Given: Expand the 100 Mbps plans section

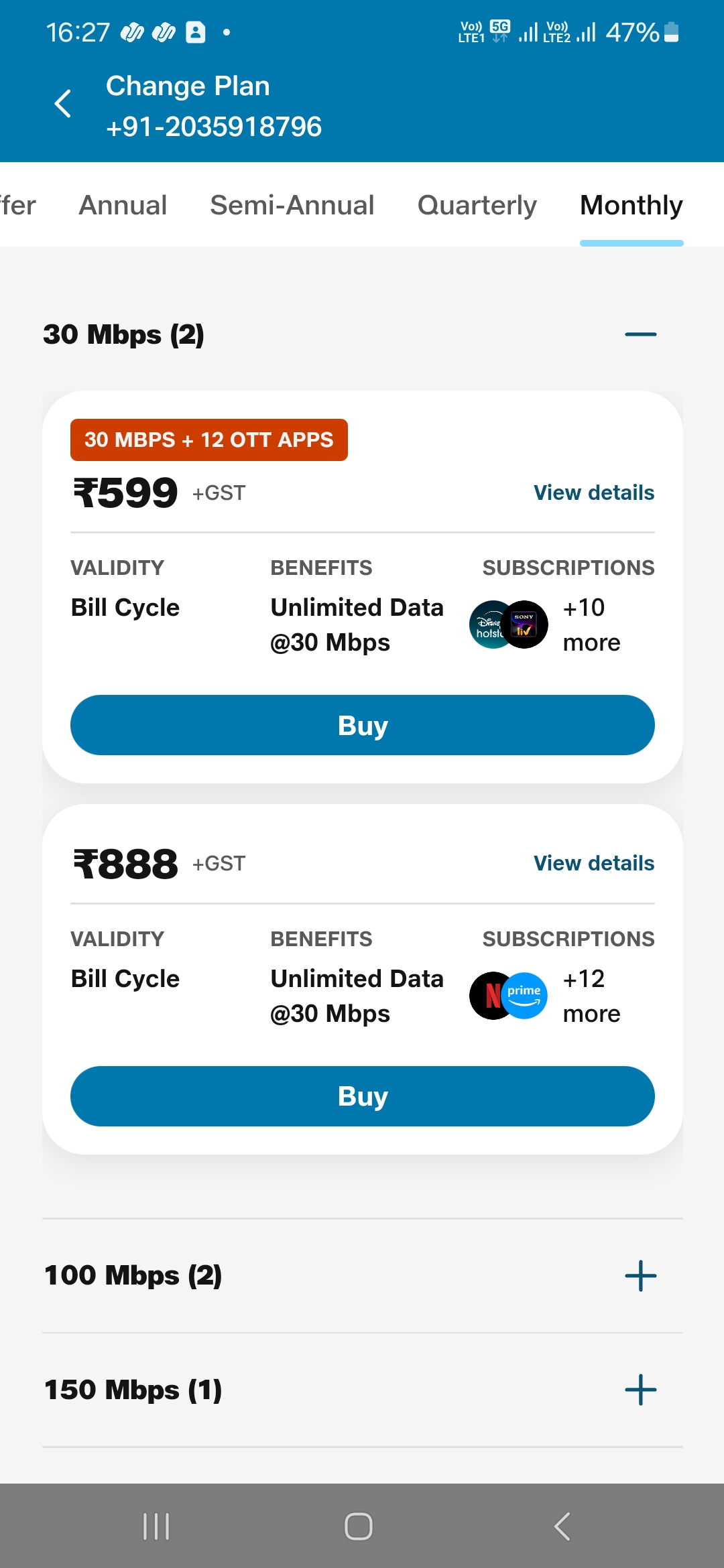Looking at the screenshot, I should 640,1275.
